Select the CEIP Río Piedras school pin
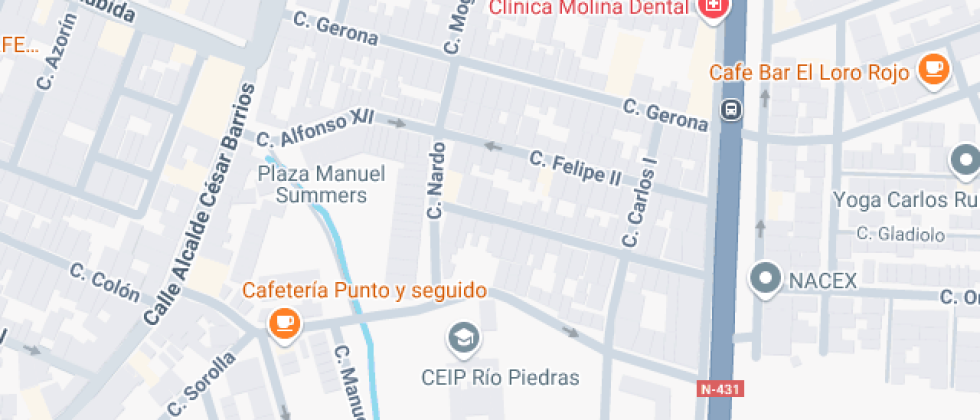This screenshot has width=980, height=420. coord(463,339)
